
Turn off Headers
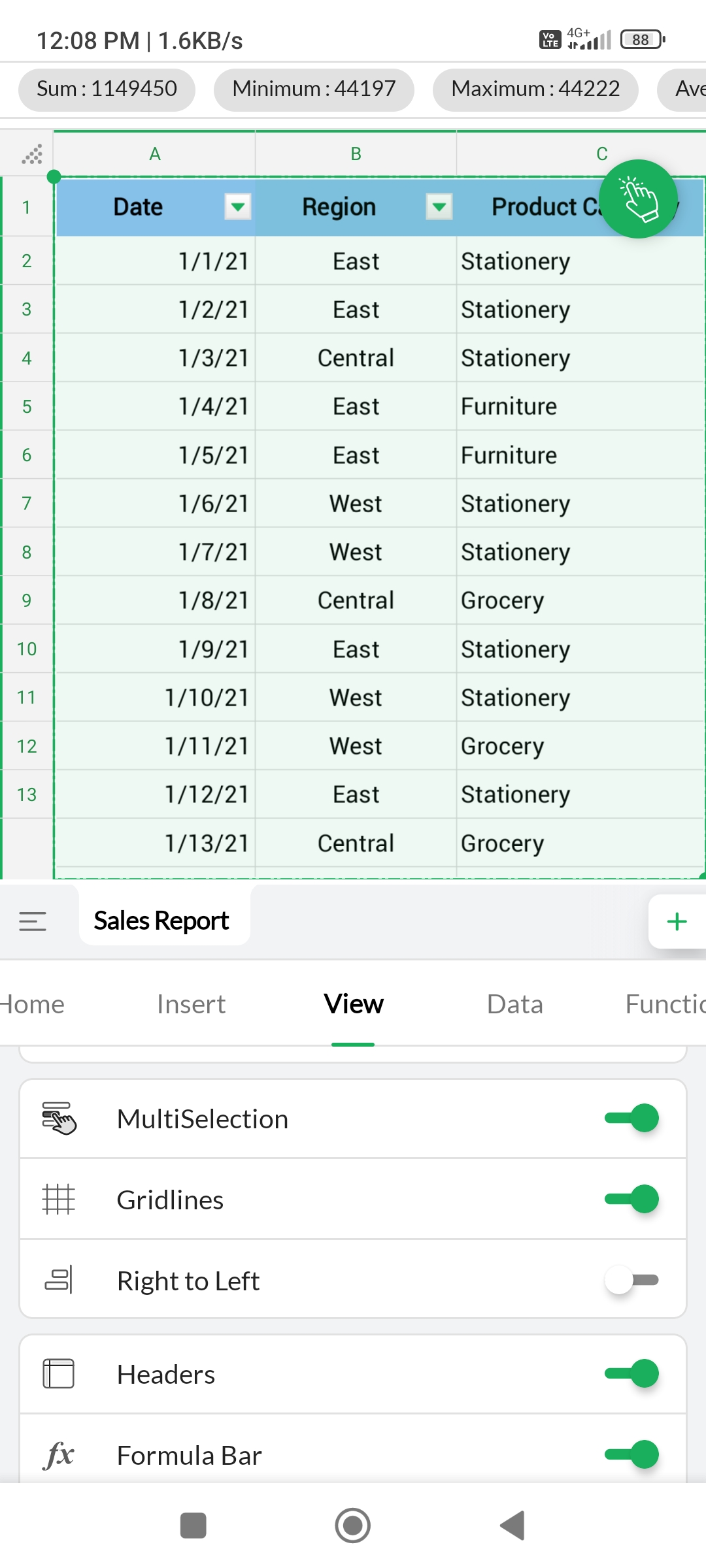631,1374
